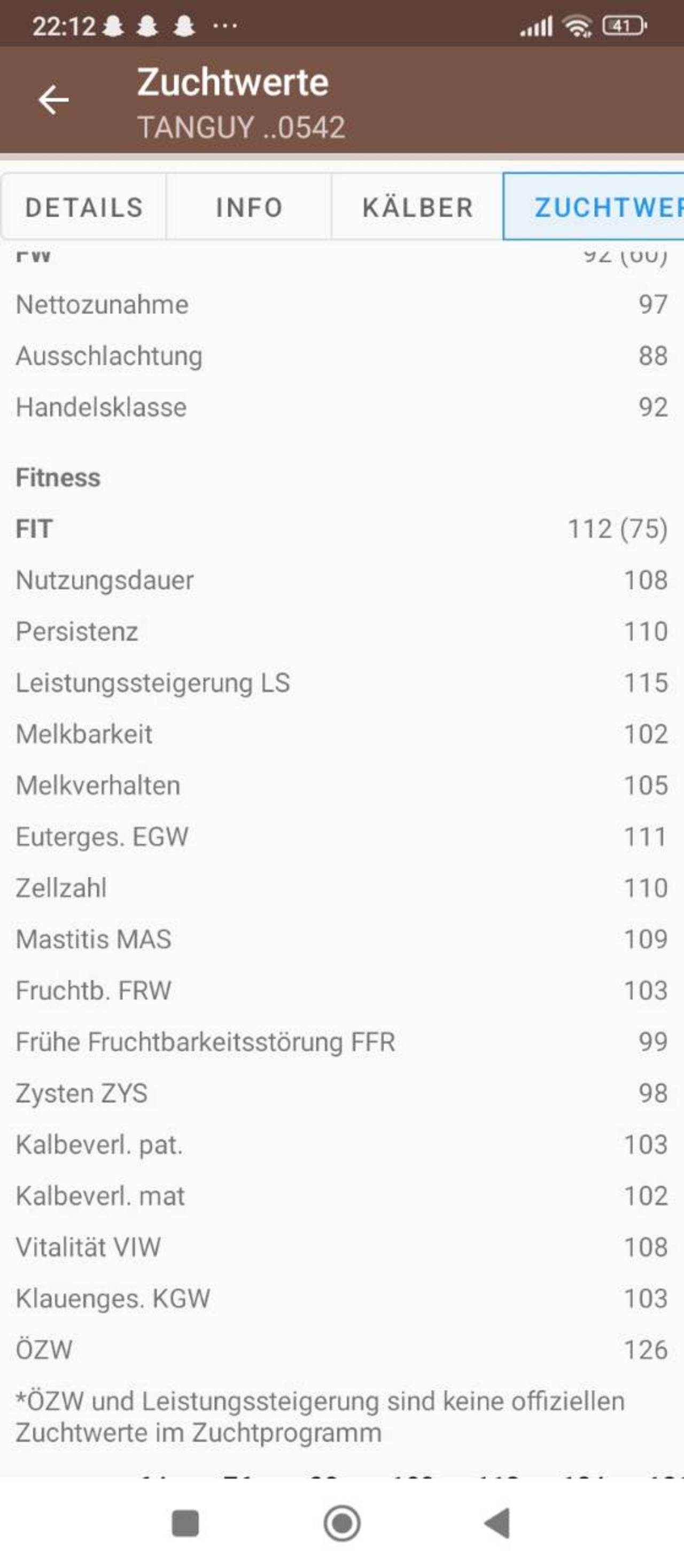Image resolution: width=684 pixels, height=1568 pixels.
Task: Switch to the Details tab
Action: click(x=83, y=207)
